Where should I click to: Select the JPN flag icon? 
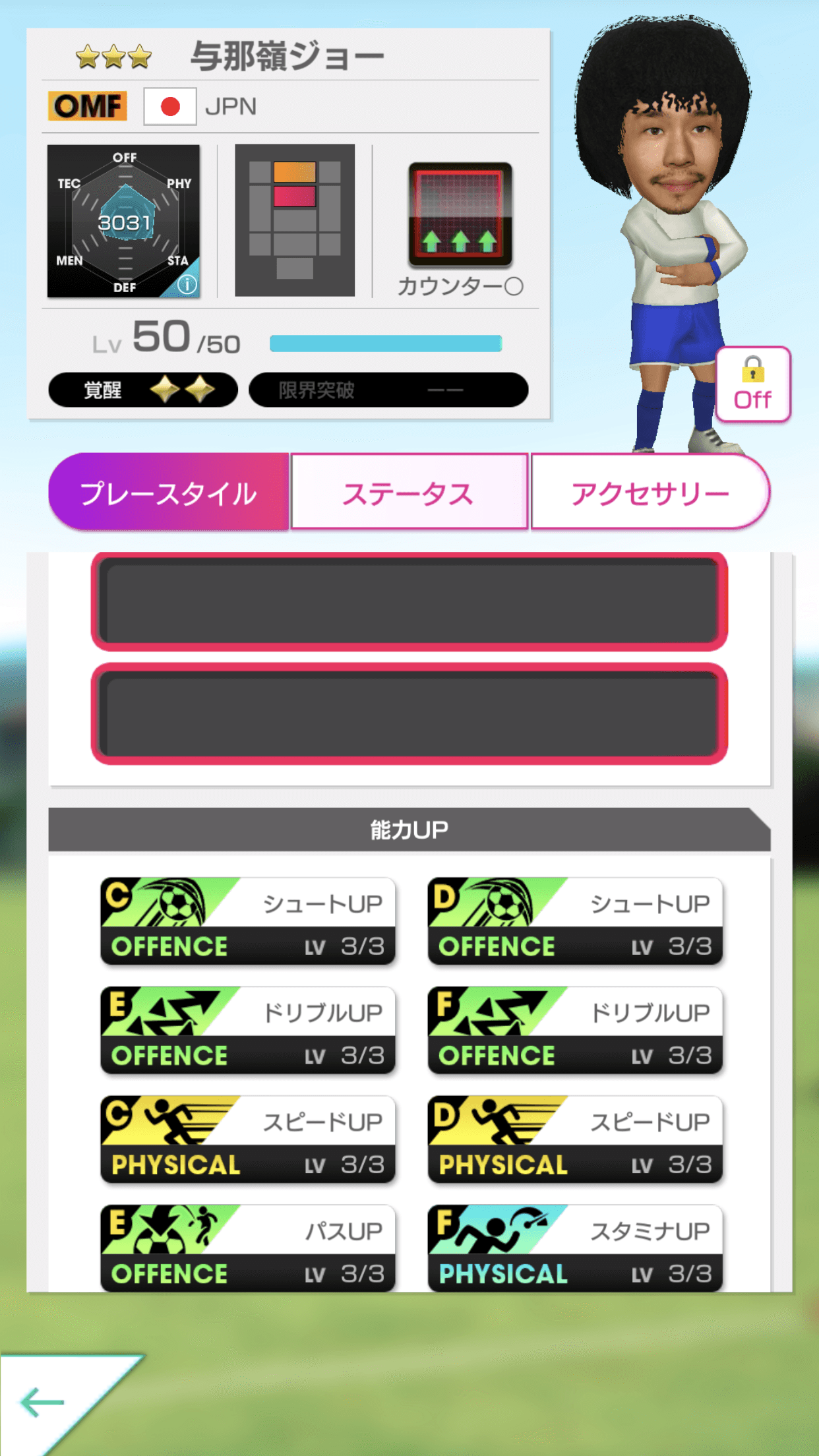pos(169,107)
